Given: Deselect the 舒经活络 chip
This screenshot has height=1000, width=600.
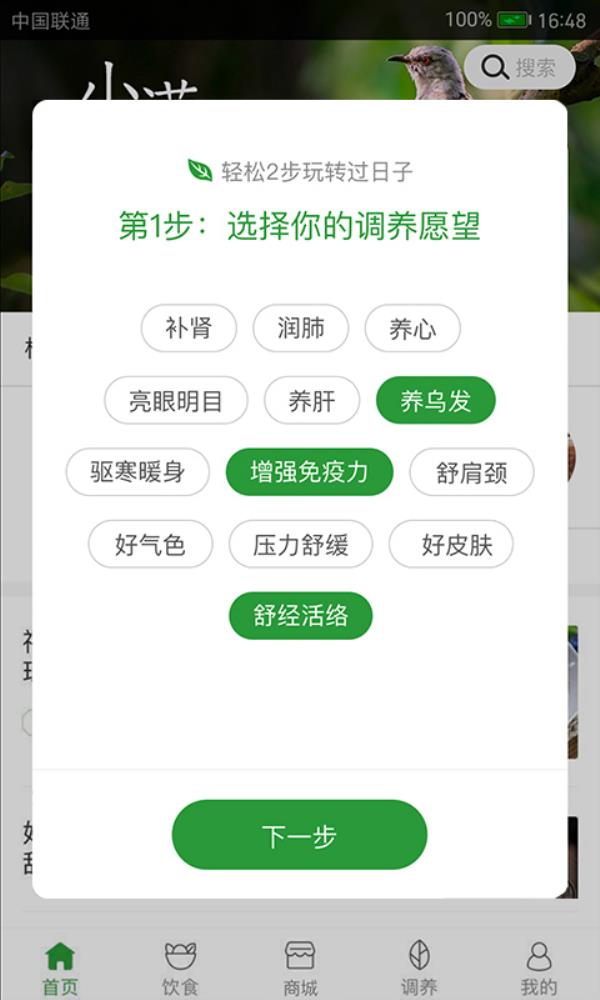Looking at the screenshot, I should pos(301,616).
